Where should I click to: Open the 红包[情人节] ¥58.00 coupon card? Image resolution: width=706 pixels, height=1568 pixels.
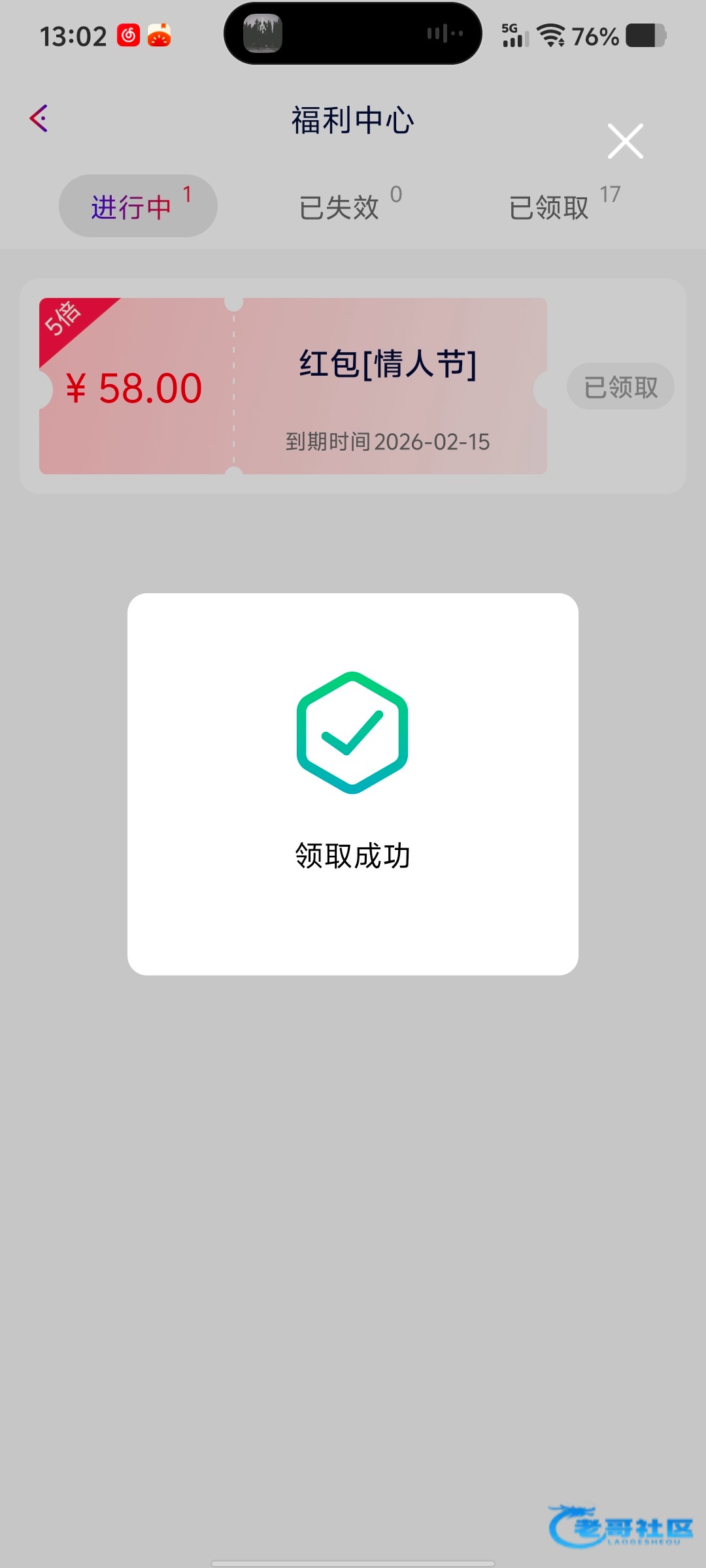point(293,386)
